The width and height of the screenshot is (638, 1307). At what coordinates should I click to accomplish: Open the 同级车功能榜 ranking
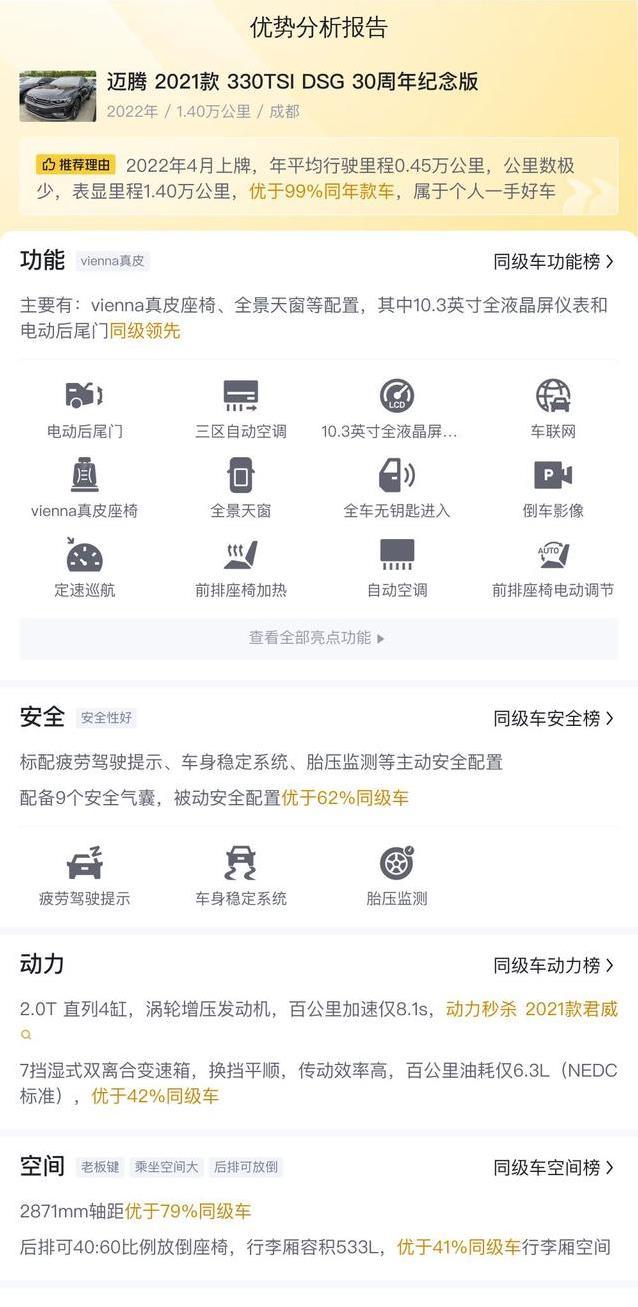click(554, 262)
